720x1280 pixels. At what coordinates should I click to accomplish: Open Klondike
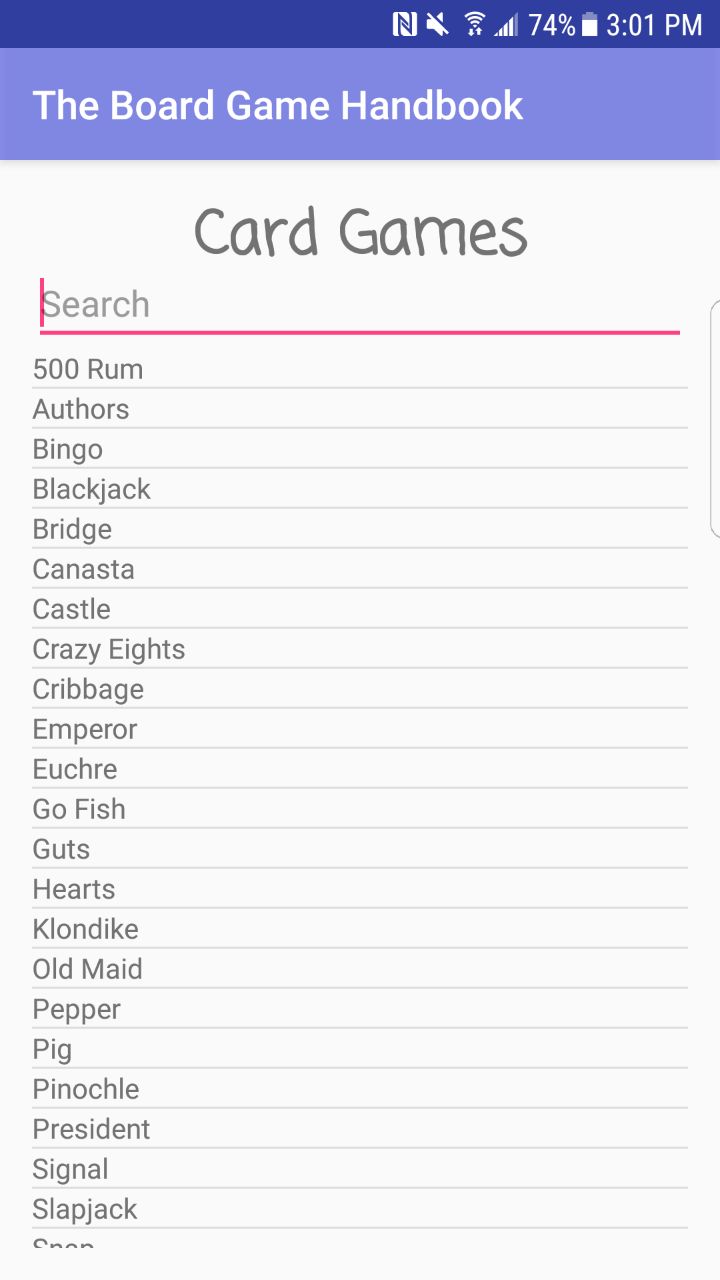point(360,929)
